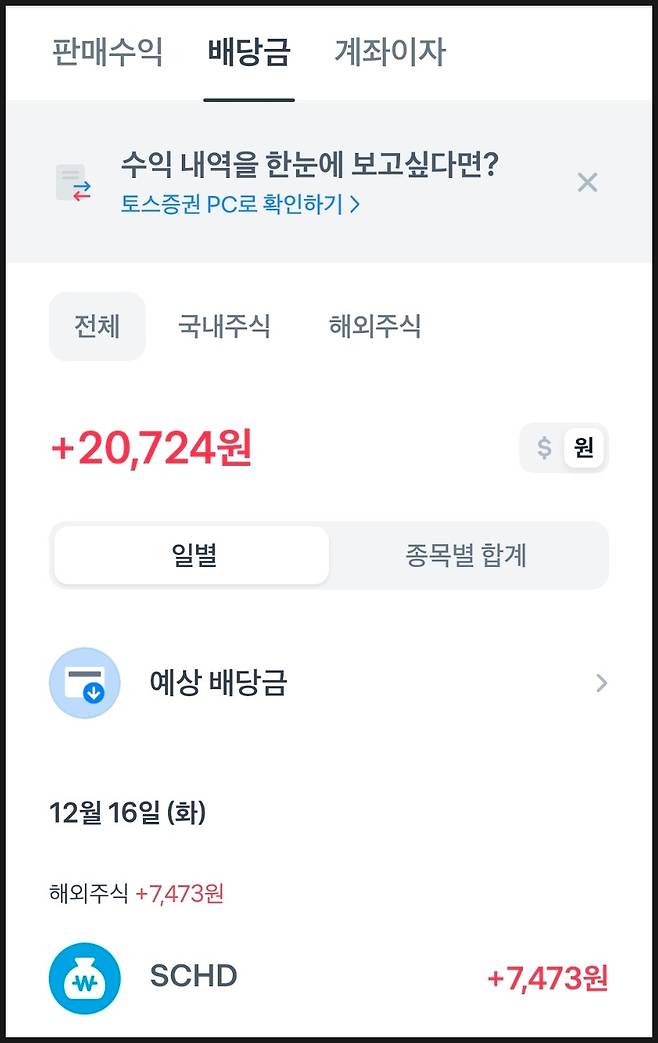Open the 계좌이자 tab
The width and height of the screenshot is (658, 1043).
389,52
